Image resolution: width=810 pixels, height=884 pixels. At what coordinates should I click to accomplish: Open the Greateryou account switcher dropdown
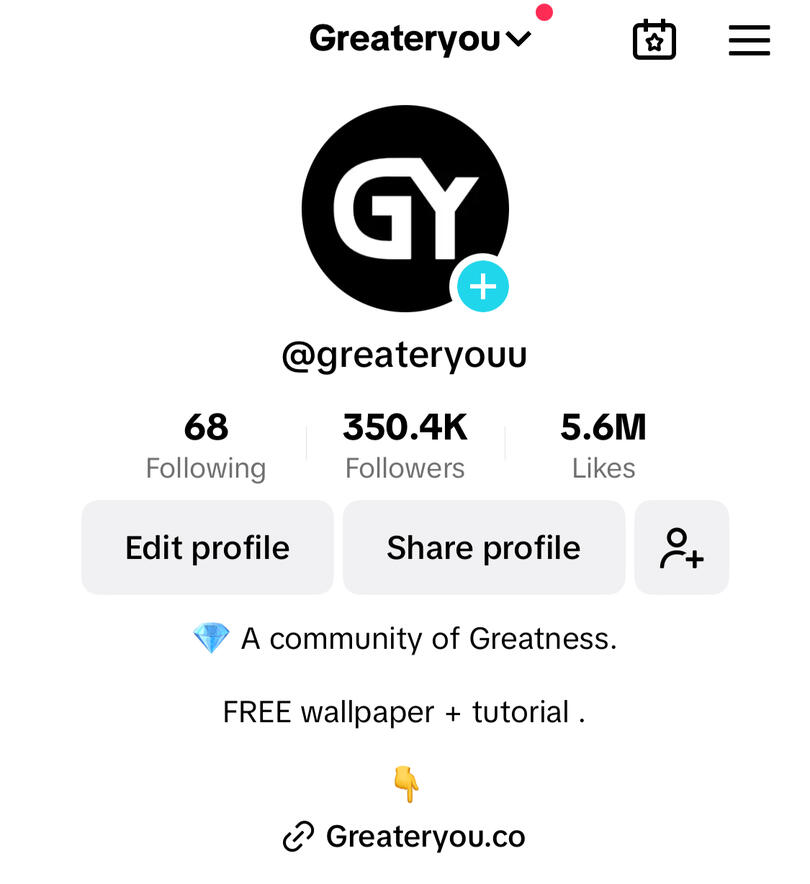[420, 39]
